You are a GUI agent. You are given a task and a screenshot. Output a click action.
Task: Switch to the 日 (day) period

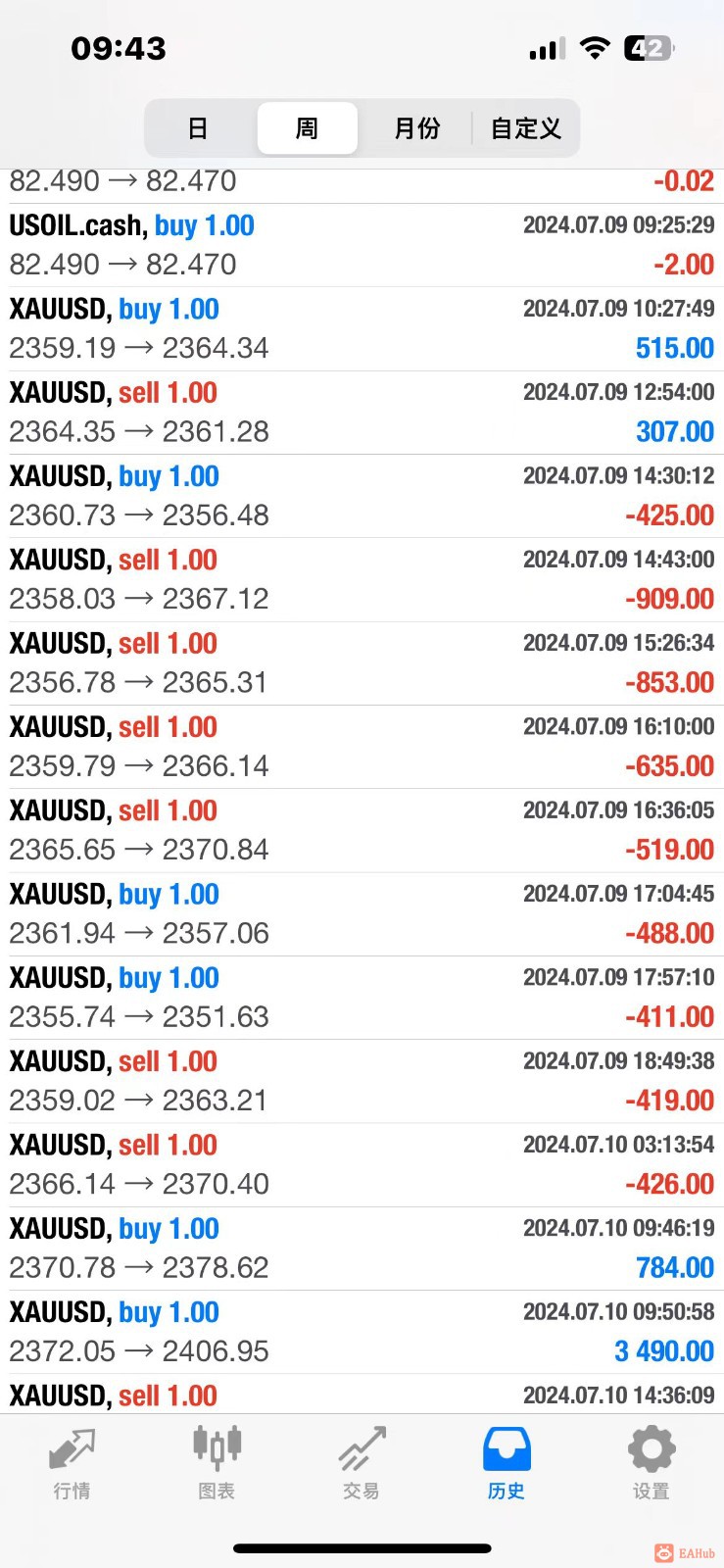[x=198, y=128]
